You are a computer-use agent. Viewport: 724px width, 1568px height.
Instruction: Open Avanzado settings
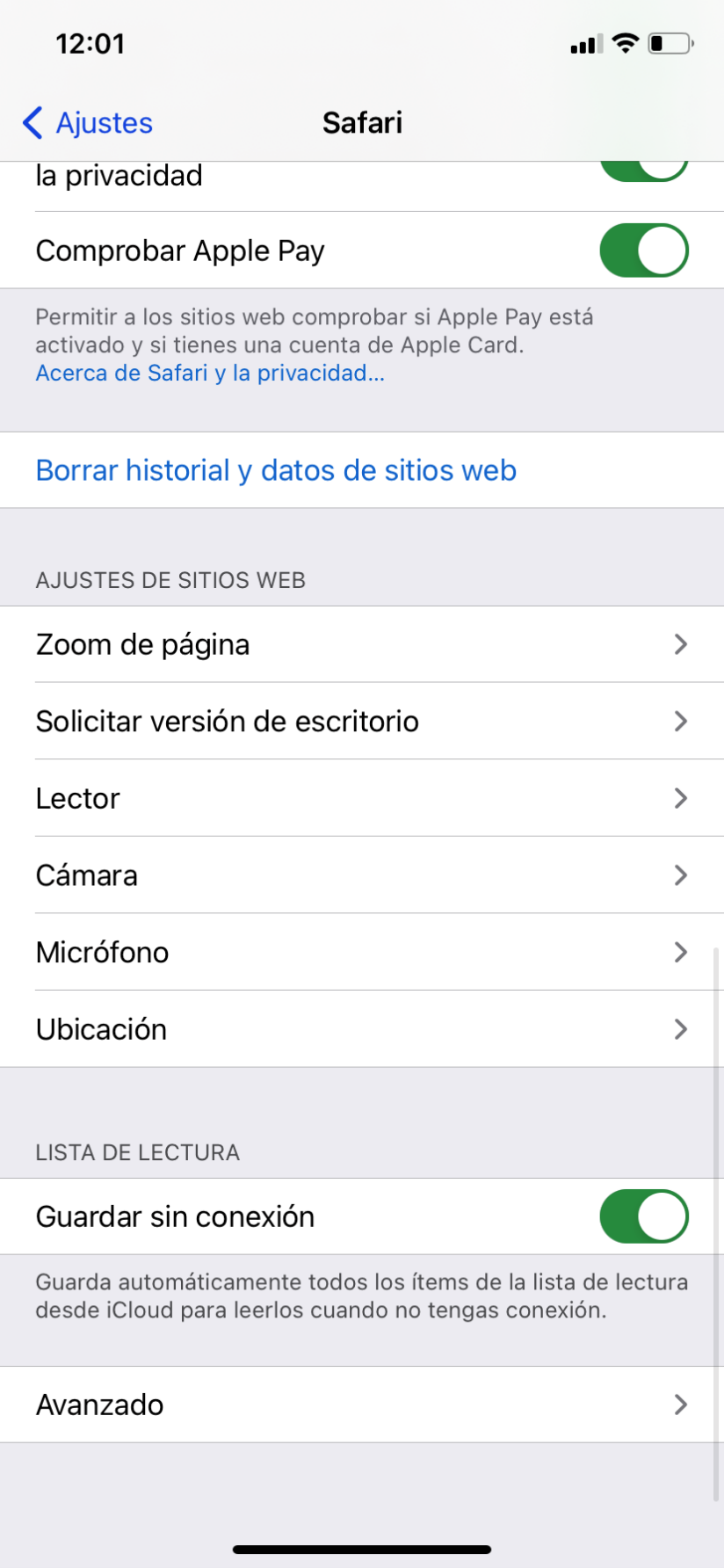[361, 1405]
